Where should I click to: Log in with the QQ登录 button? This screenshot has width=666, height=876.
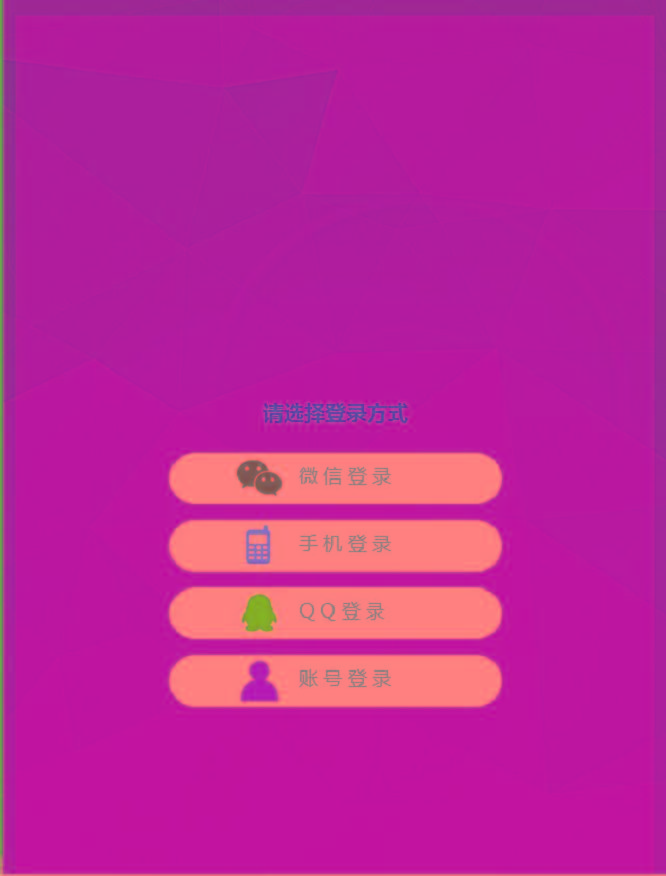click(335, 612)
